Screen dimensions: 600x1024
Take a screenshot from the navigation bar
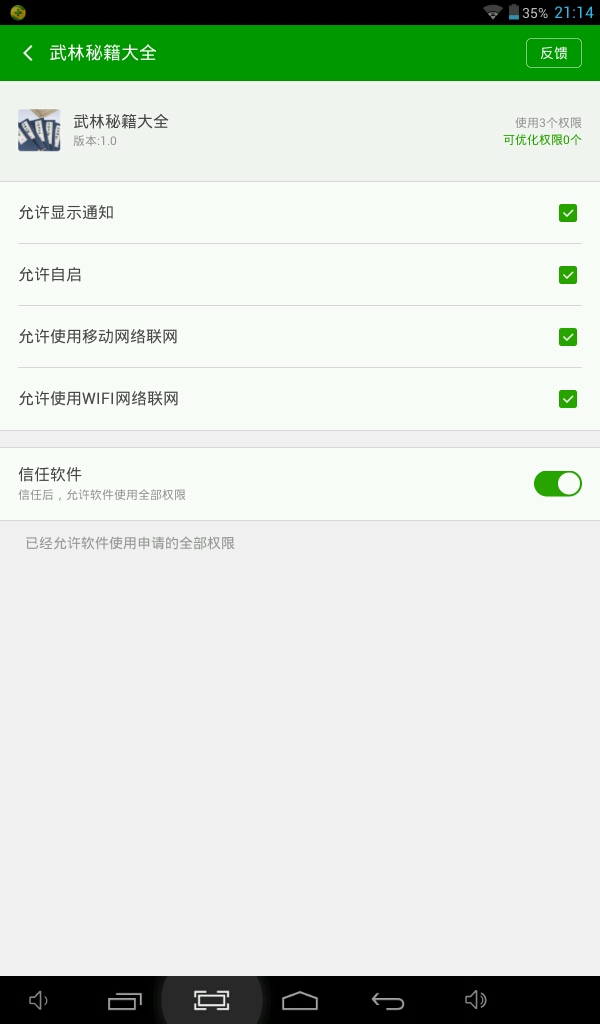tap(211, 1000)
